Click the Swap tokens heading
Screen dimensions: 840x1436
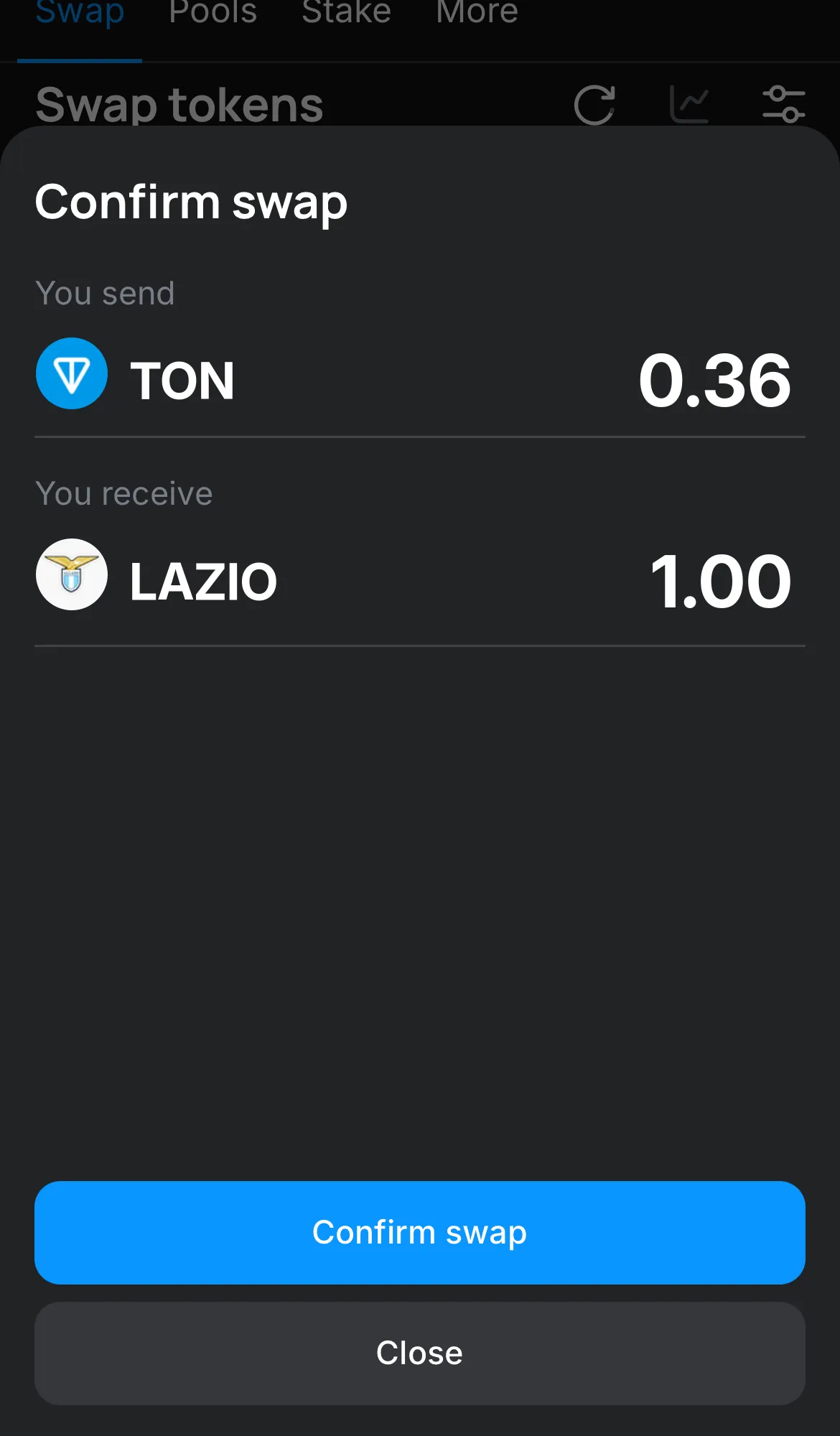(x=179, y=104)
